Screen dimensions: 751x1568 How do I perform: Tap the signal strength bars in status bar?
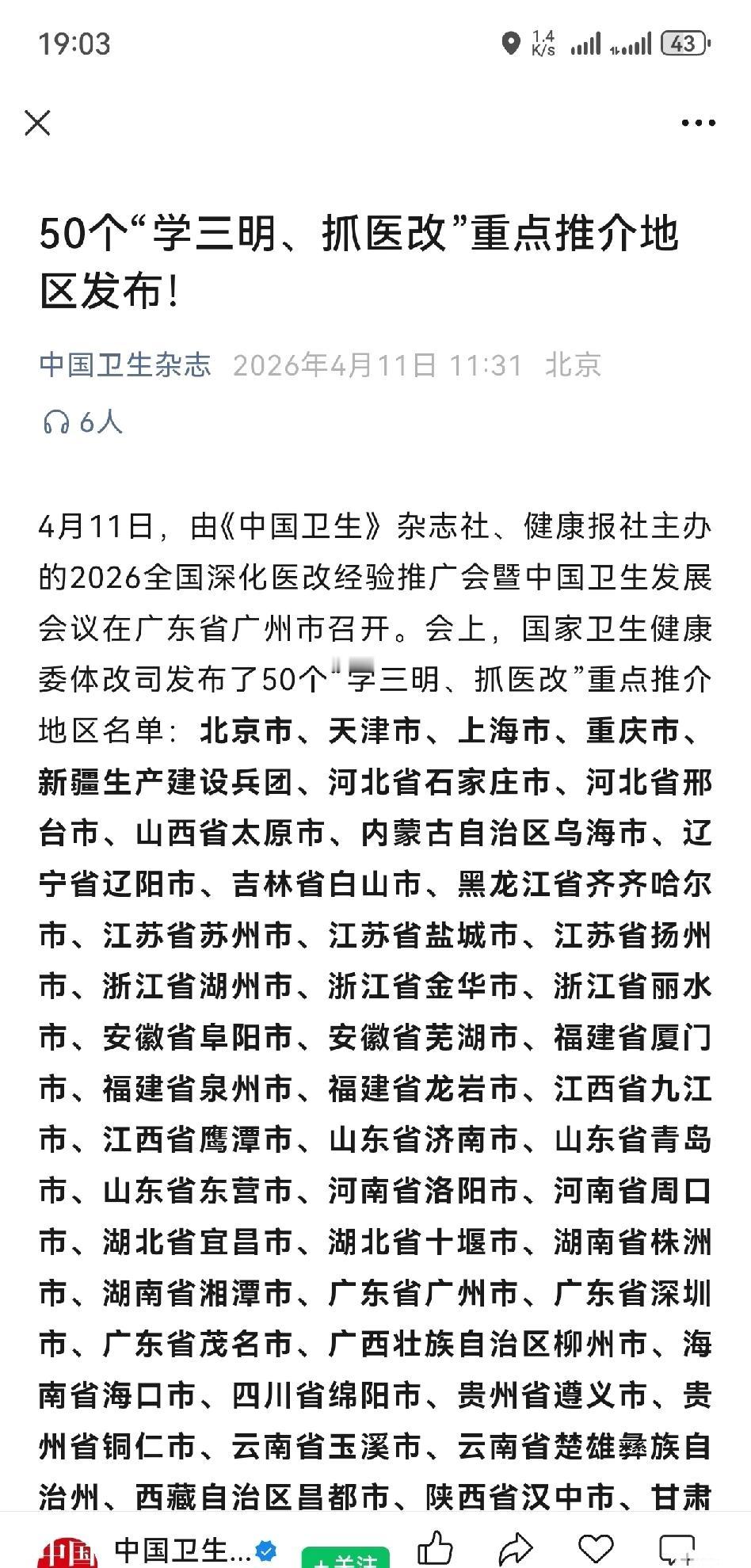point(587,44)
